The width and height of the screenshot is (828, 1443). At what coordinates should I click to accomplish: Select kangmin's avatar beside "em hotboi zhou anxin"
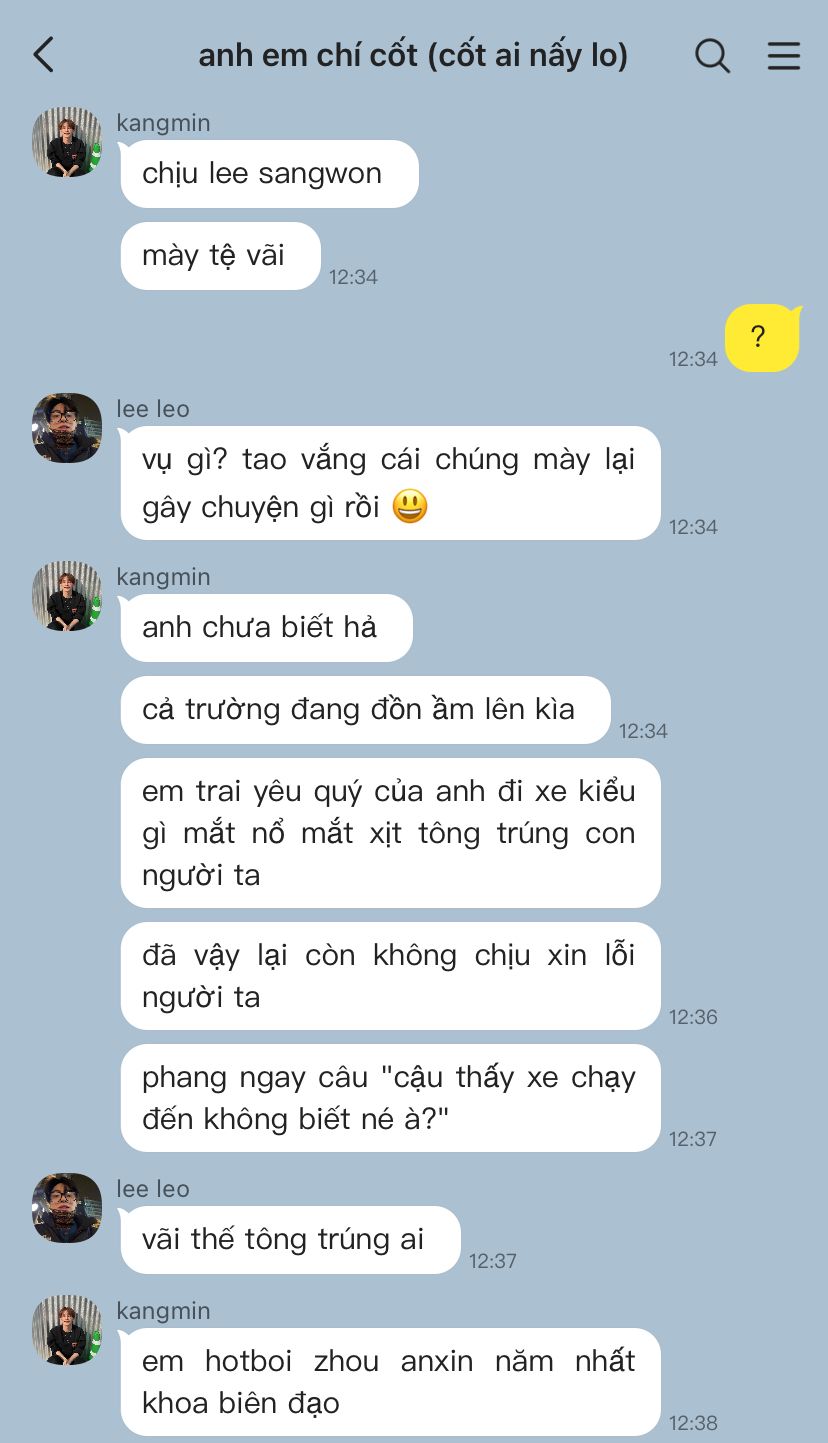[67, 1330]
